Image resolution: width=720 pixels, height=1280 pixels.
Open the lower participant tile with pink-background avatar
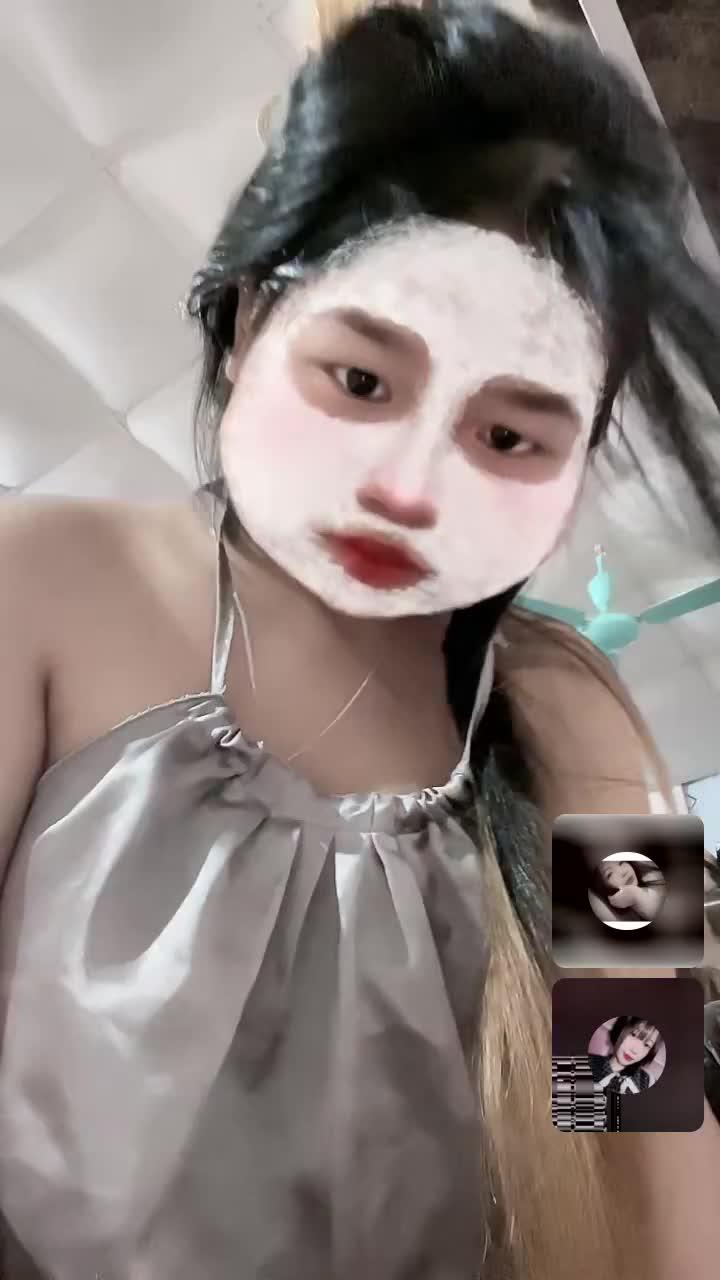tap(628, 1054)
